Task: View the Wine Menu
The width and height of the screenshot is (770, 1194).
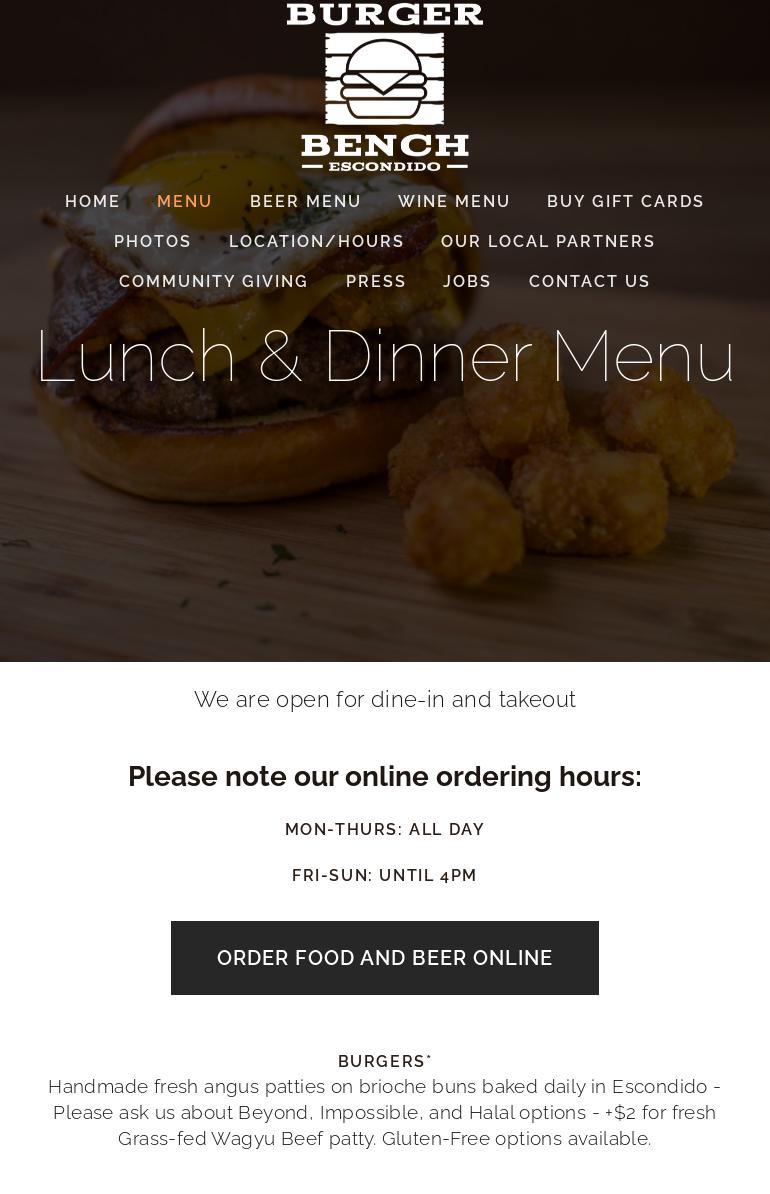Action: [x=454, y=201]
